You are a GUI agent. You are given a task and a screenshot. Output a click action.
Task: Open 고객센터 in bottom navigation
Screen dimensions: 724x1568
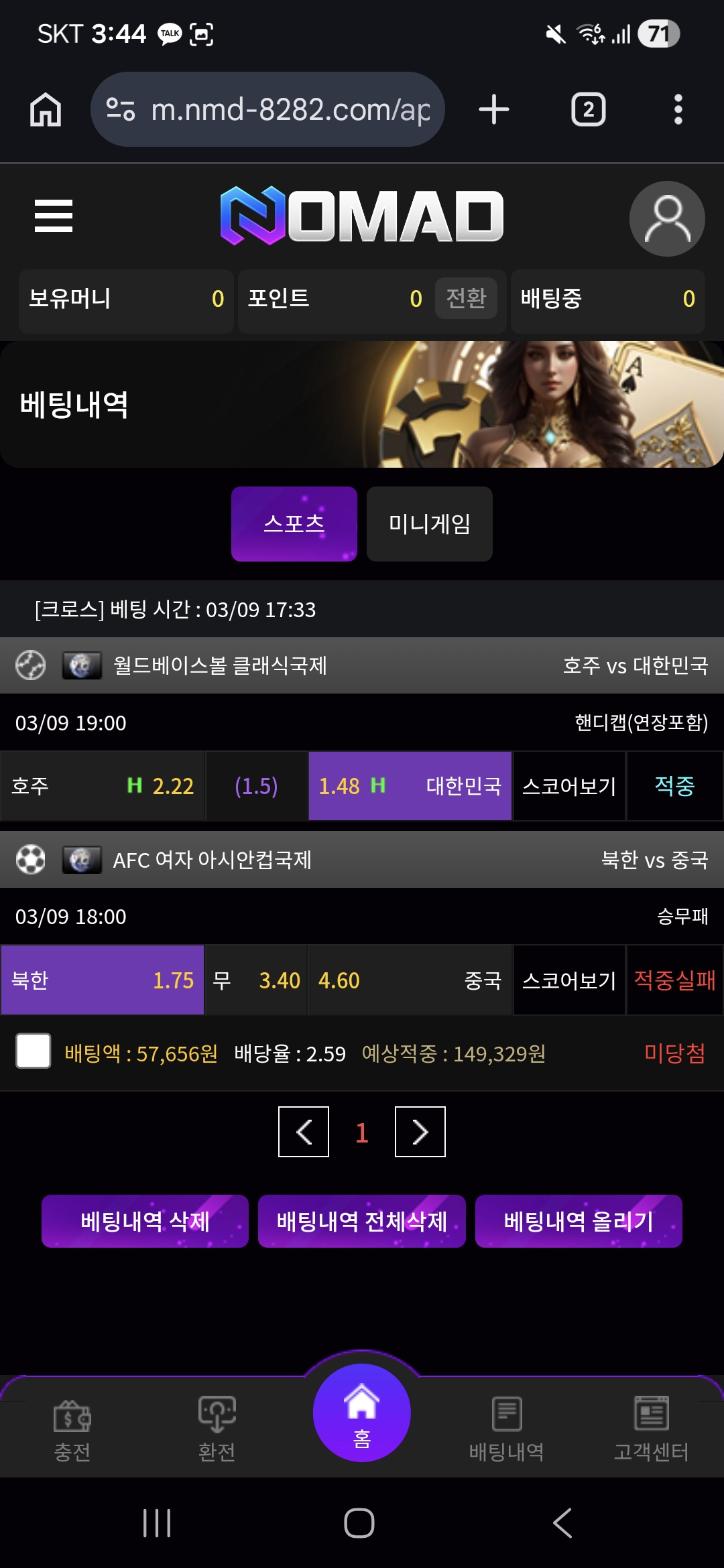(x=651, y=1429)
